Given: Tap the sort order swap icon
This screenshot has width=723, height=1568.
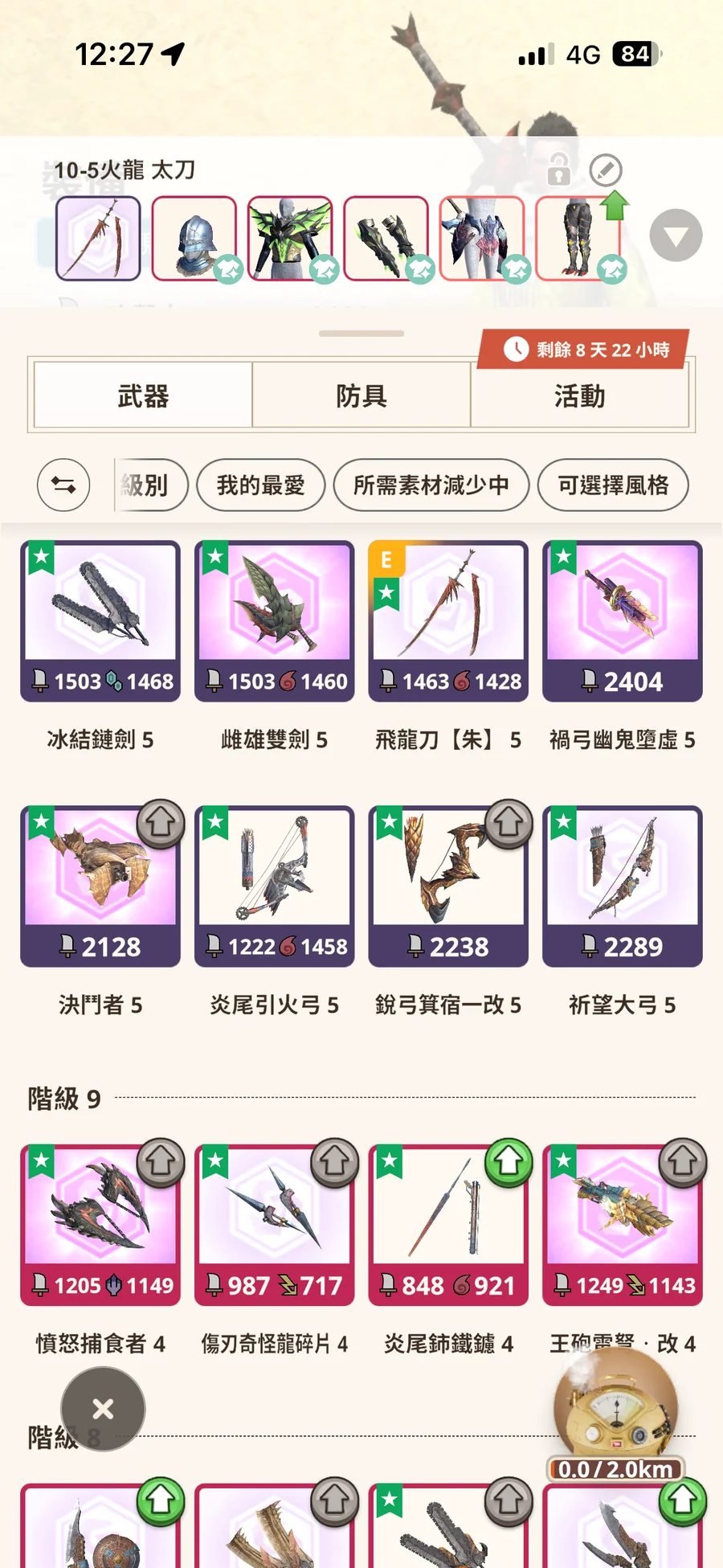Looking at the screenshot, I should [x=63, y=485].
